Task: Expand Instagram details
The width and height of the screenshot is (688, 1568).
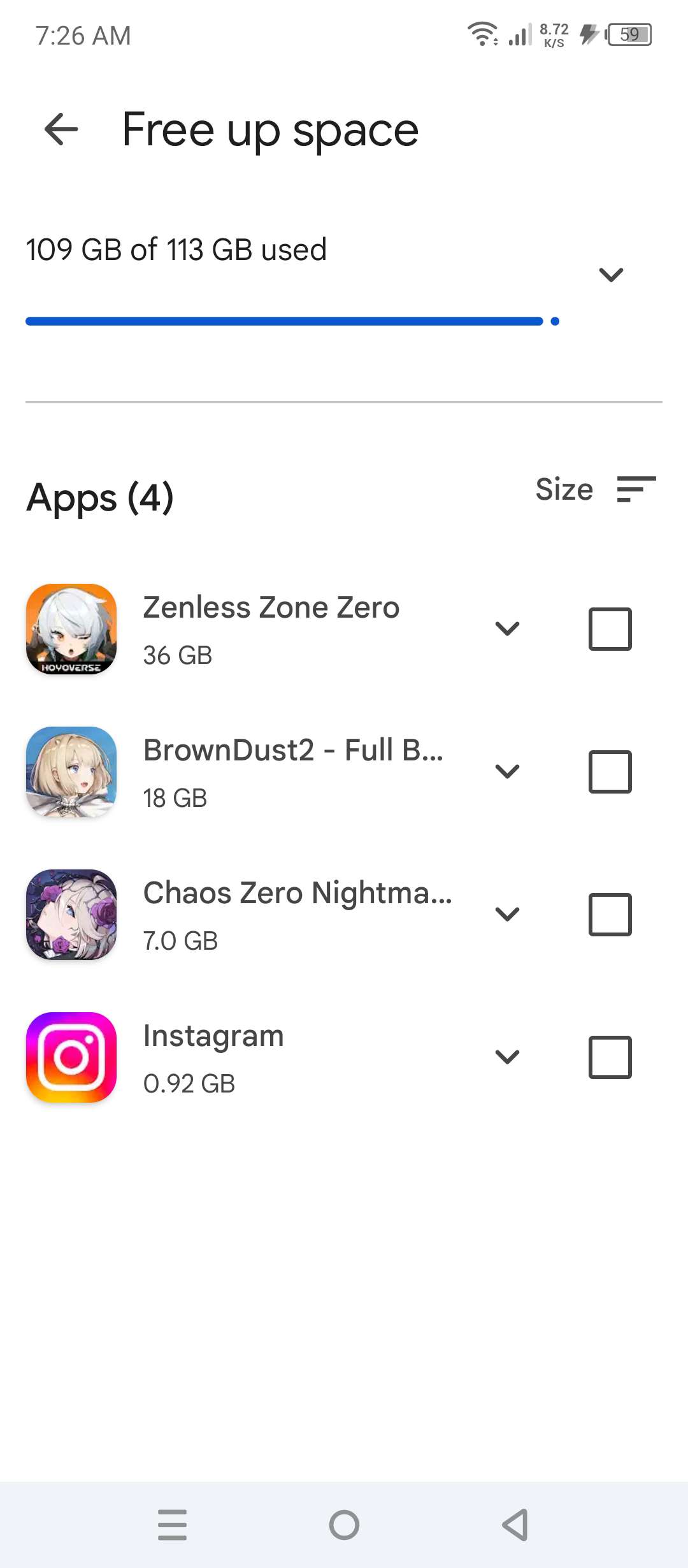Action: coord(507,1057)
